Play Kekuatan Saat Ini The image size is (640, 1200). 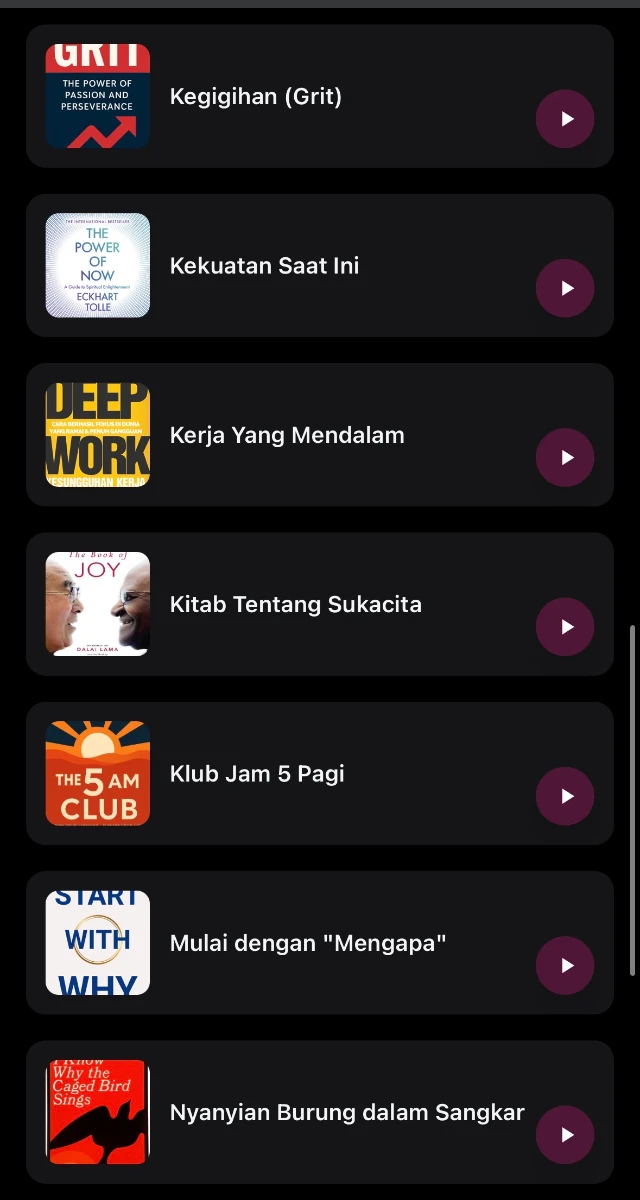(565, 288)
